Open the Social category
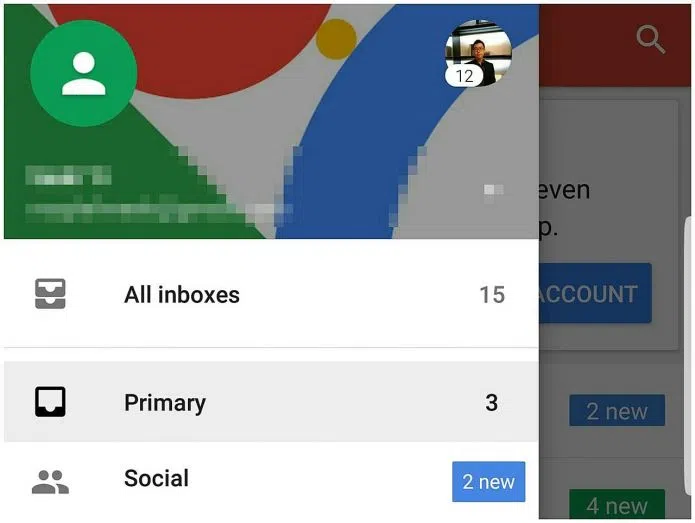 (156, 479)
